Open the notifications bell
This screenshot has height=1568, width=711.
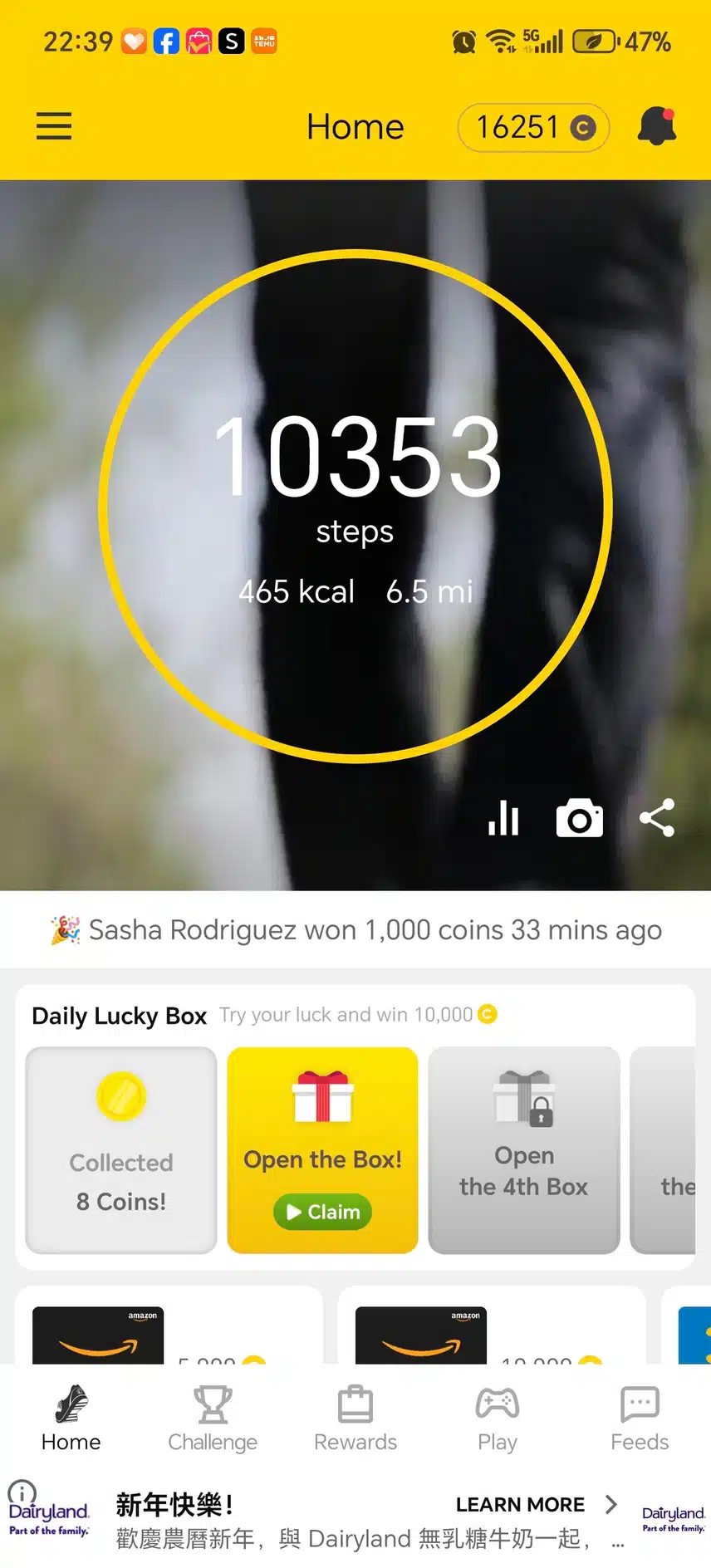656,126
